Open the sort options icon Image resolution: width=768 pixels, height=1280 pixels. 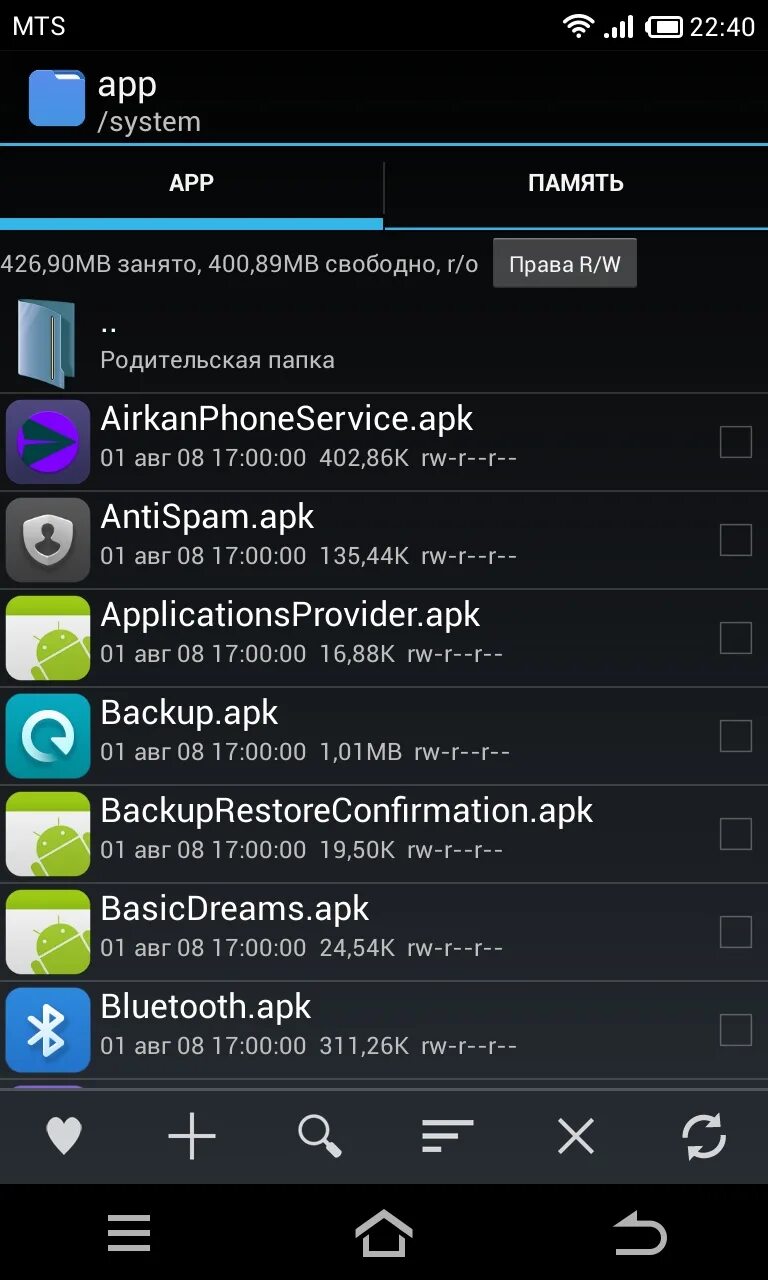[447, 1136]
